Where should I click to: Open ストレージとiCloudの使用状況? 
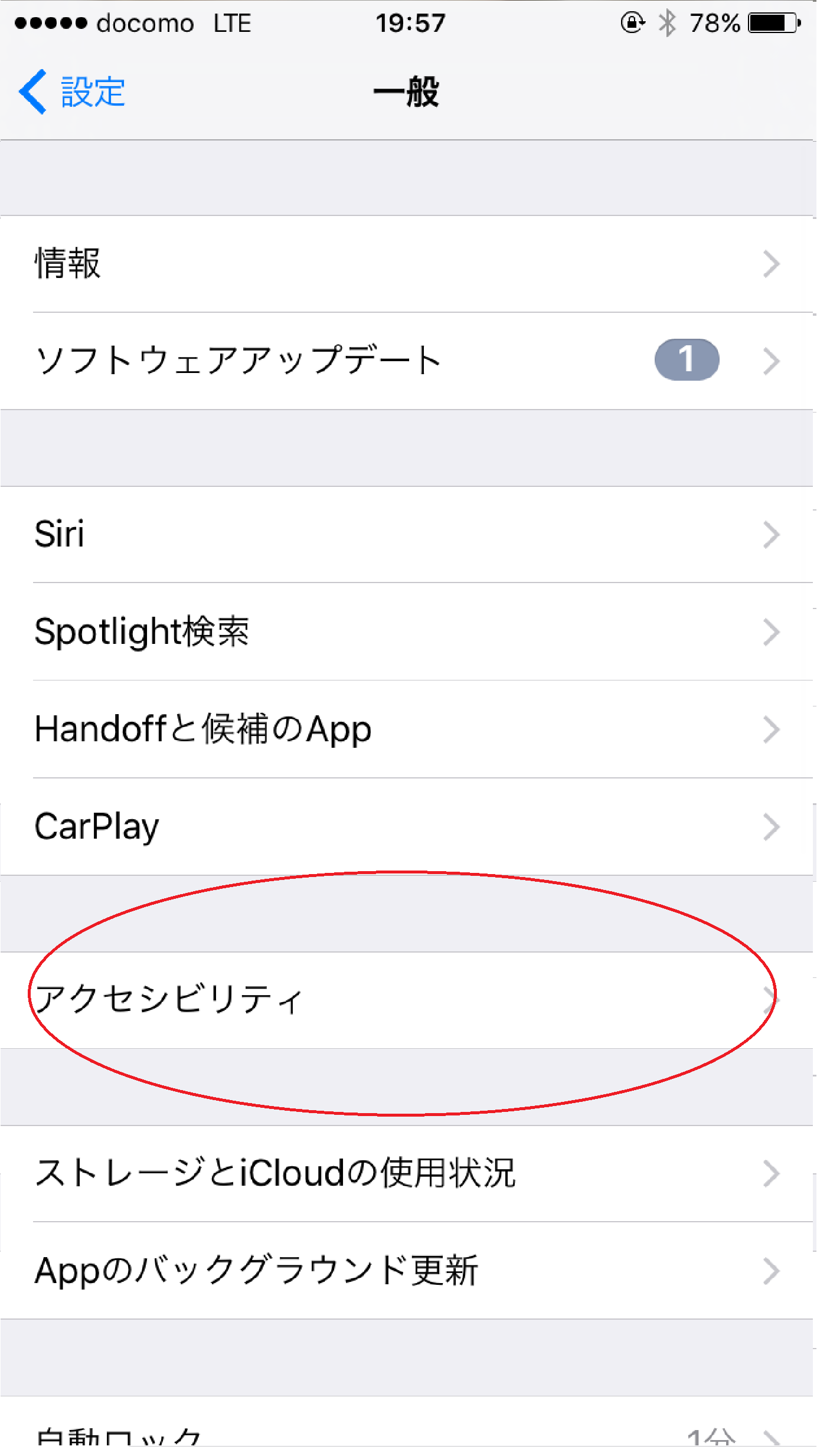407,1173
